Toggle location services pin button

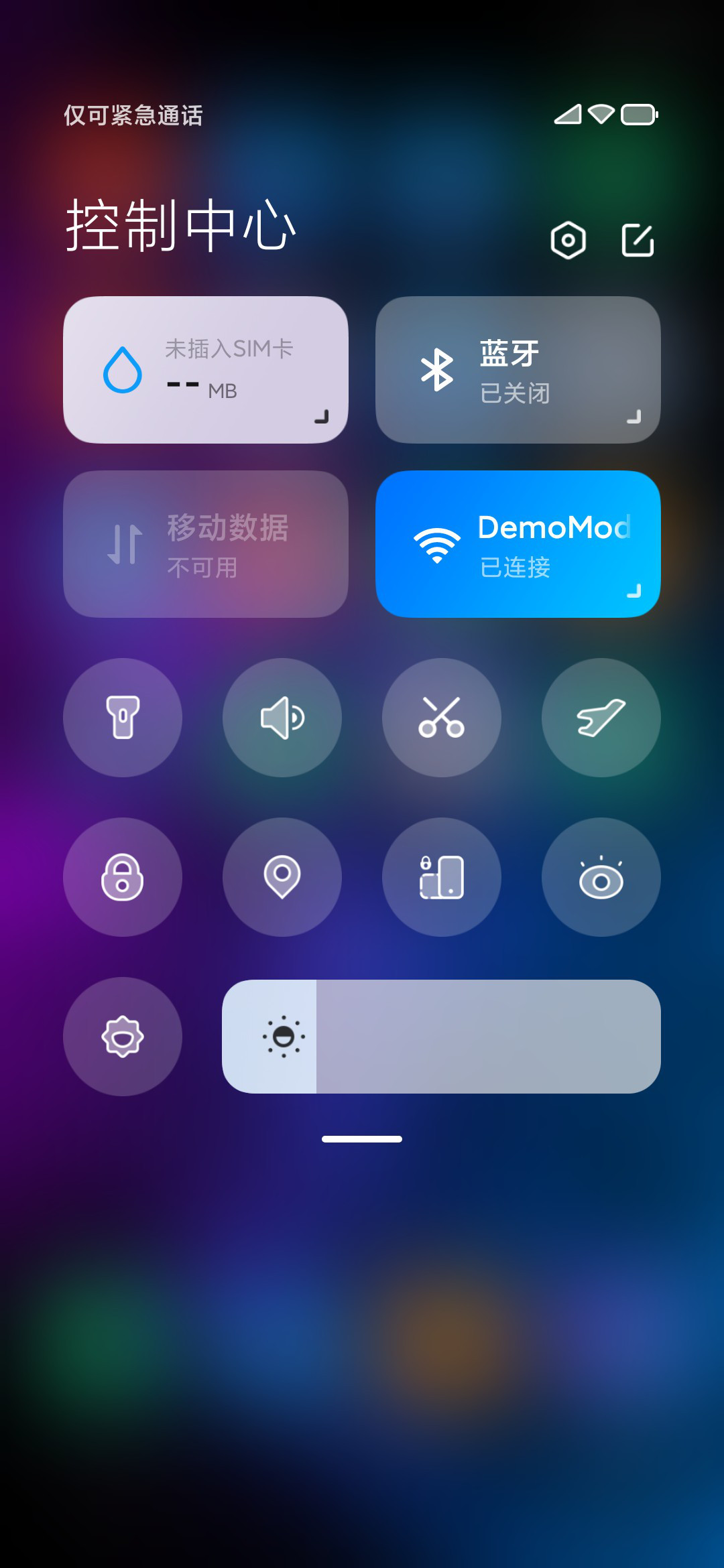(x=282, y=877)
